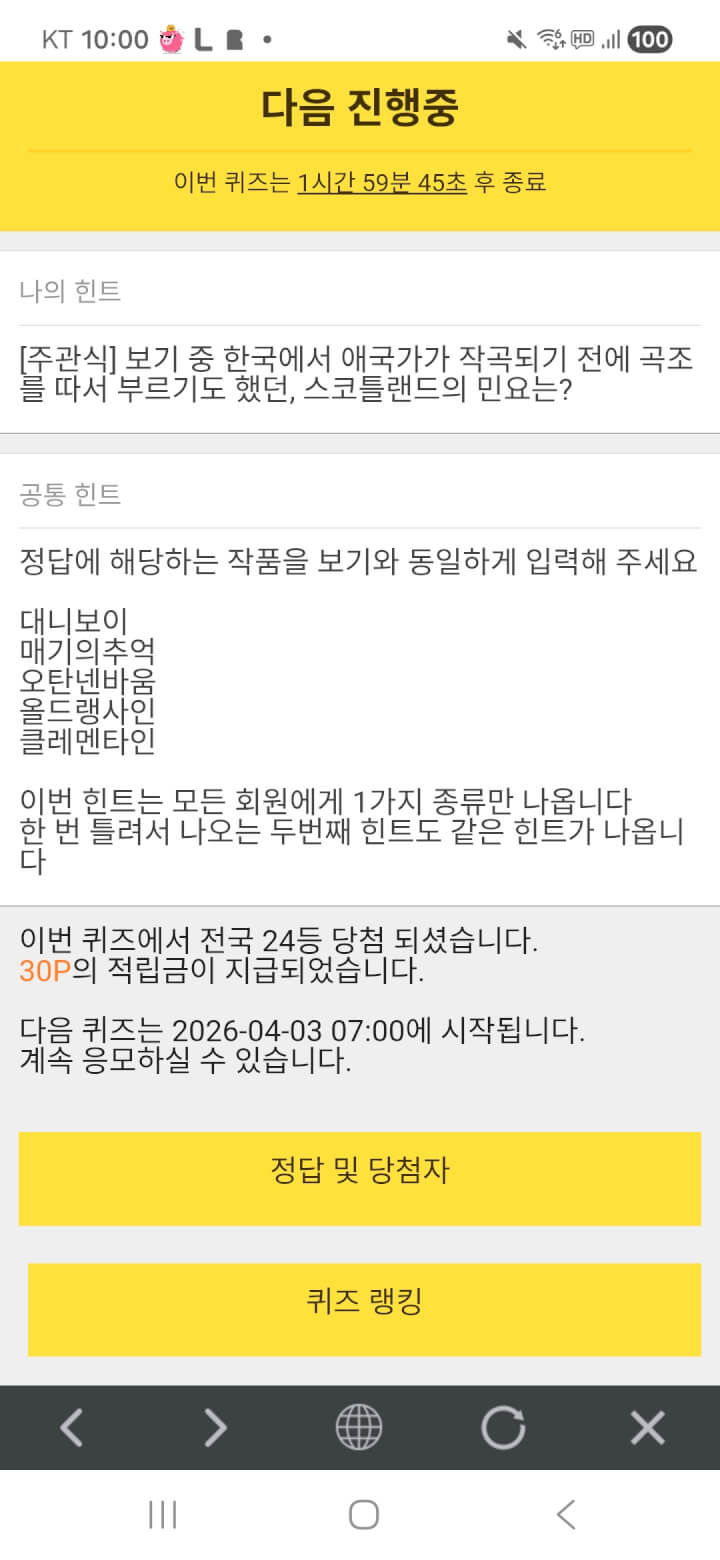
Task: Close the in-app browser
Action: tap(647, 1427)
